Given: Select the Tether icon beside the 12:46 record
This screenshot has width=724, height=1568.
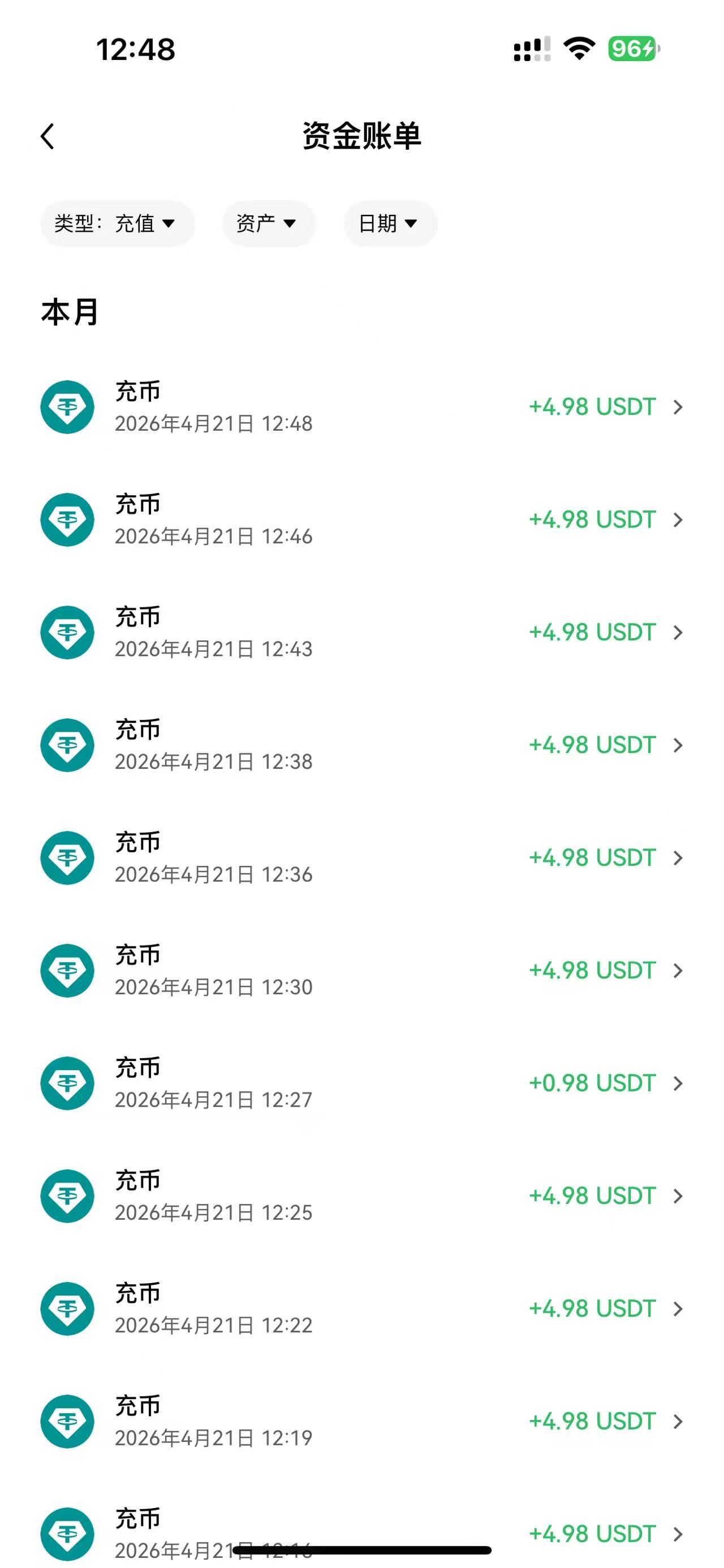Looking at the screenshot, I should click(67, 519).
